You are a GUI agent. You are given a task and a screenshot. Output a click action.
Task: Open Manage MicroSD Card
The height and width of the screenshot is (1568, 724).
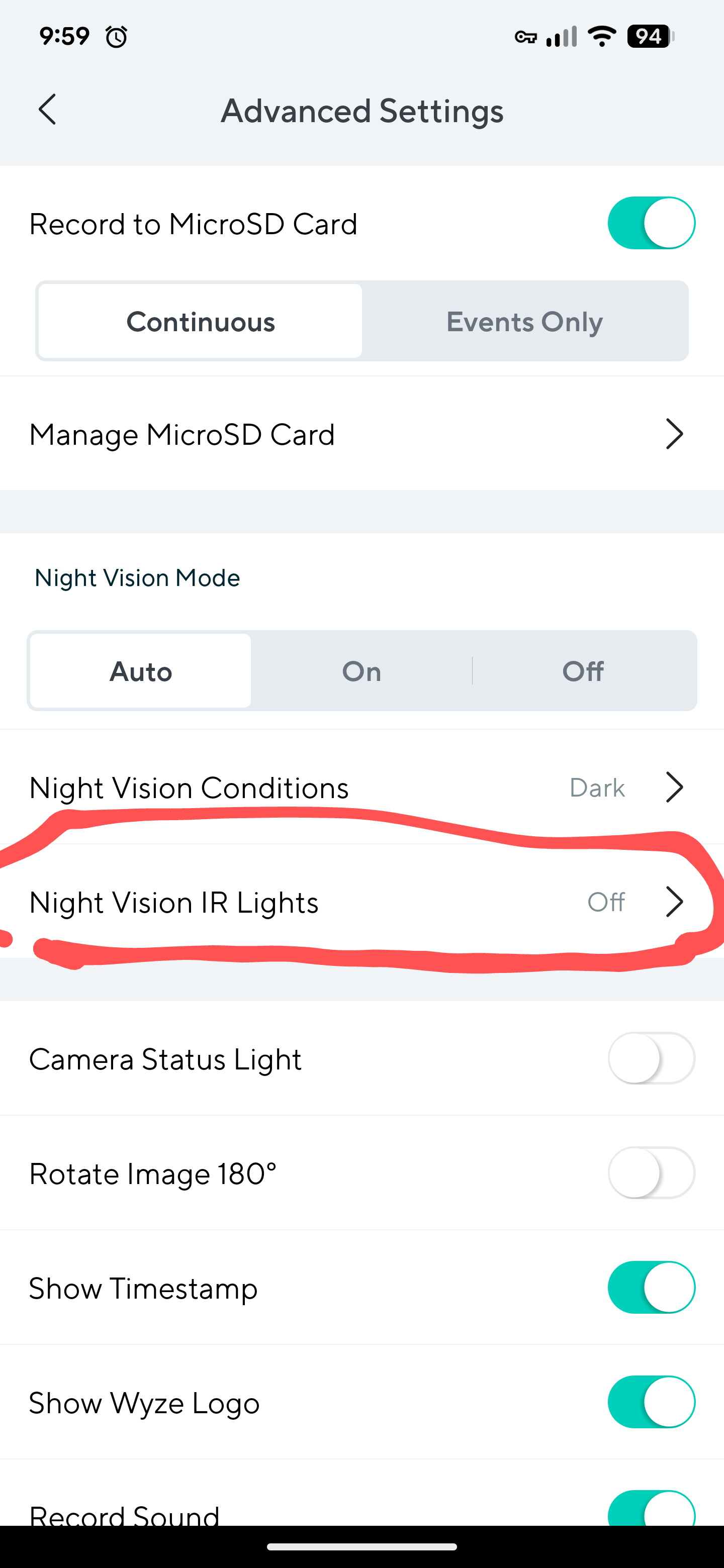tap(361, 435)
